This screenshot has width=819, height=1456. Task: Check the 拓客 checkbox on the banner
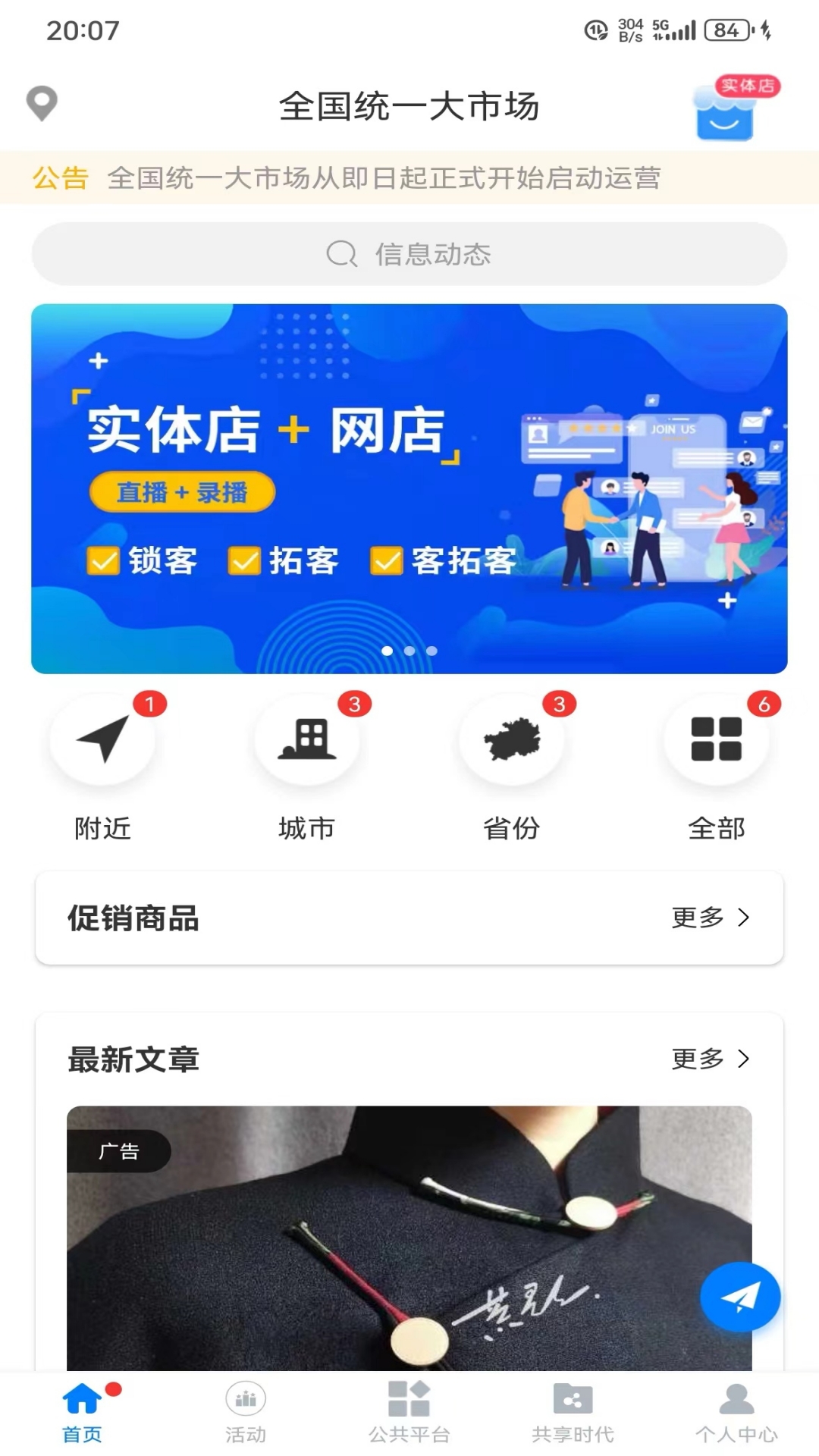(244, 561)
